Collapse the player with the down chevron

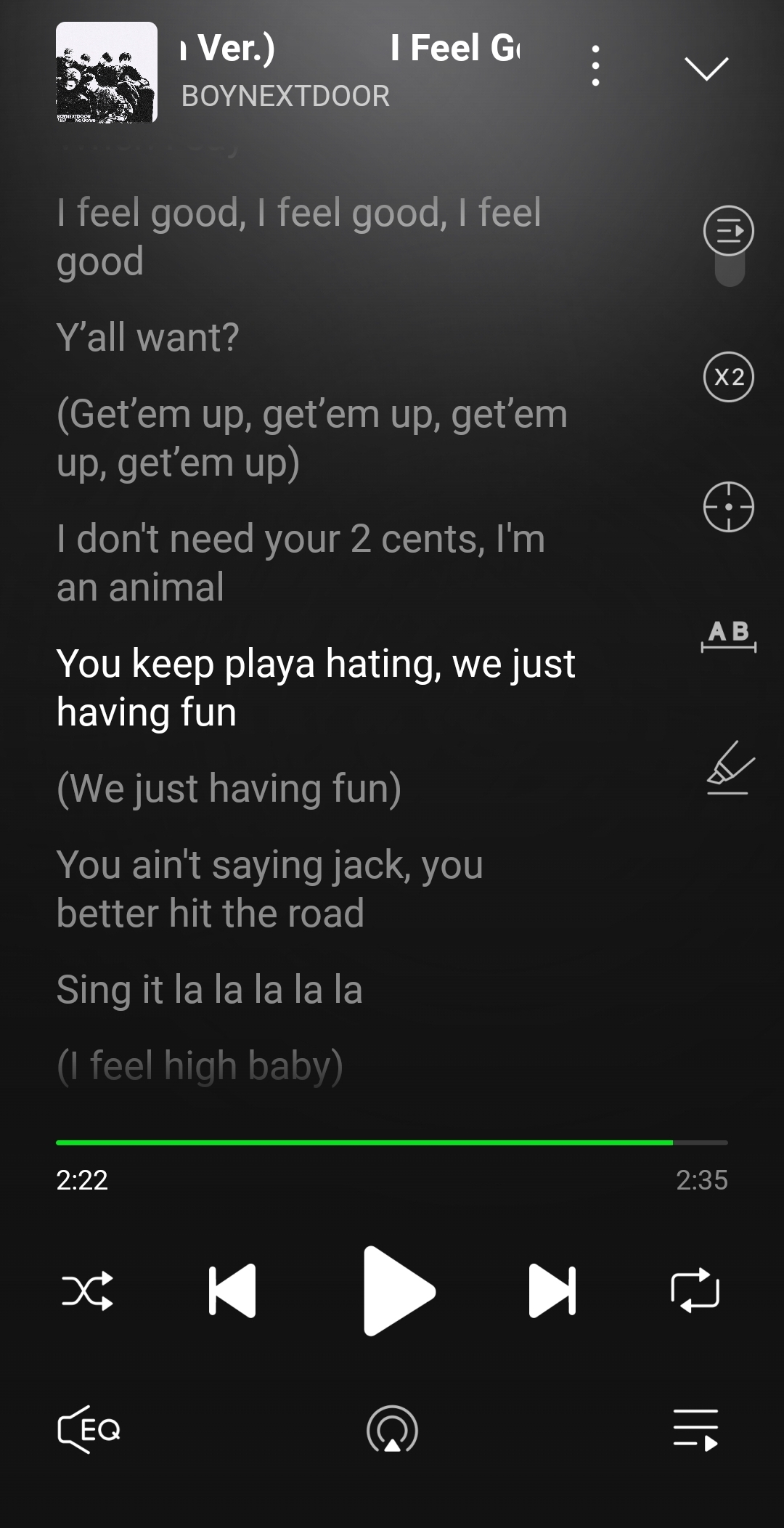706,68
